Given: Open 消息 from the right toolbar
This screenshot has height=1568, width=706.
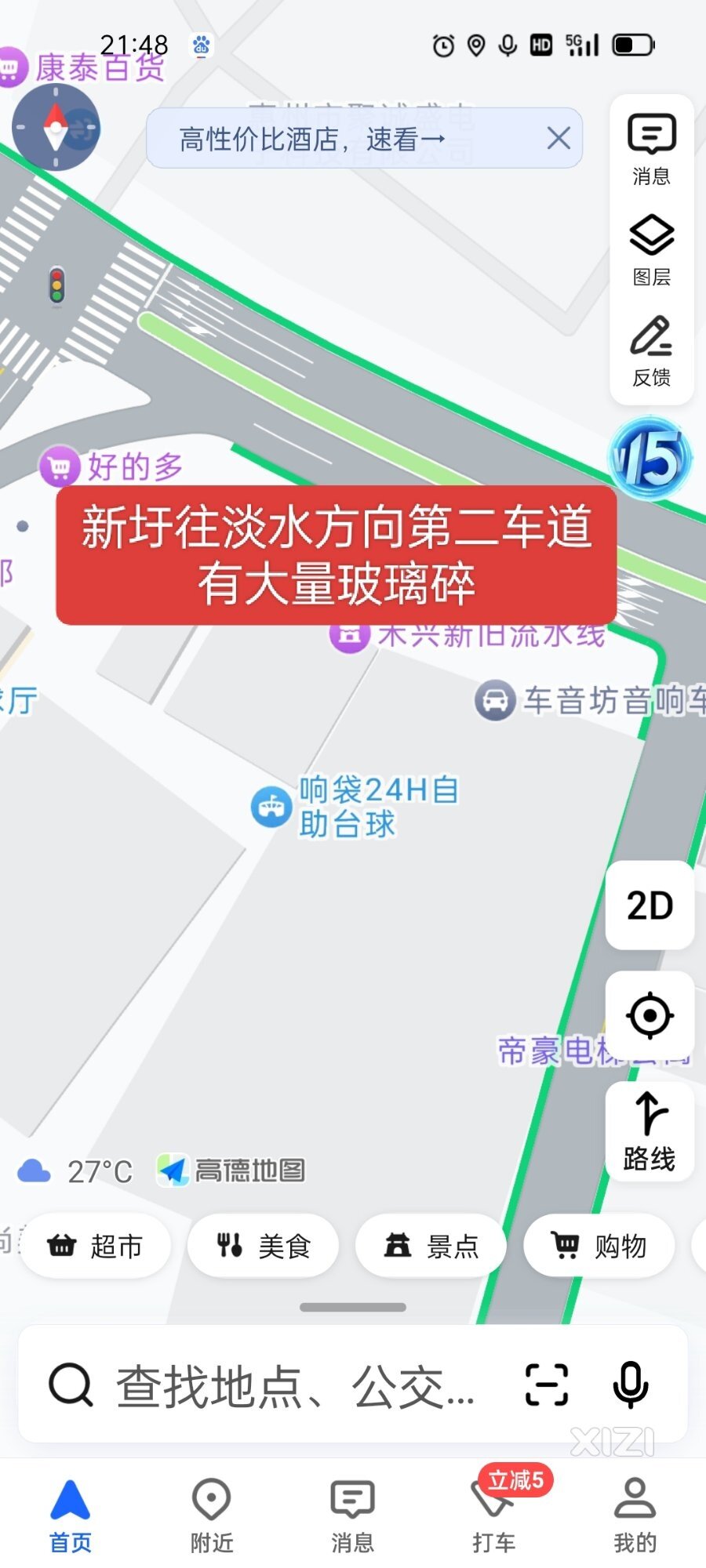Looking at the screenshot, I should (651, 149).
